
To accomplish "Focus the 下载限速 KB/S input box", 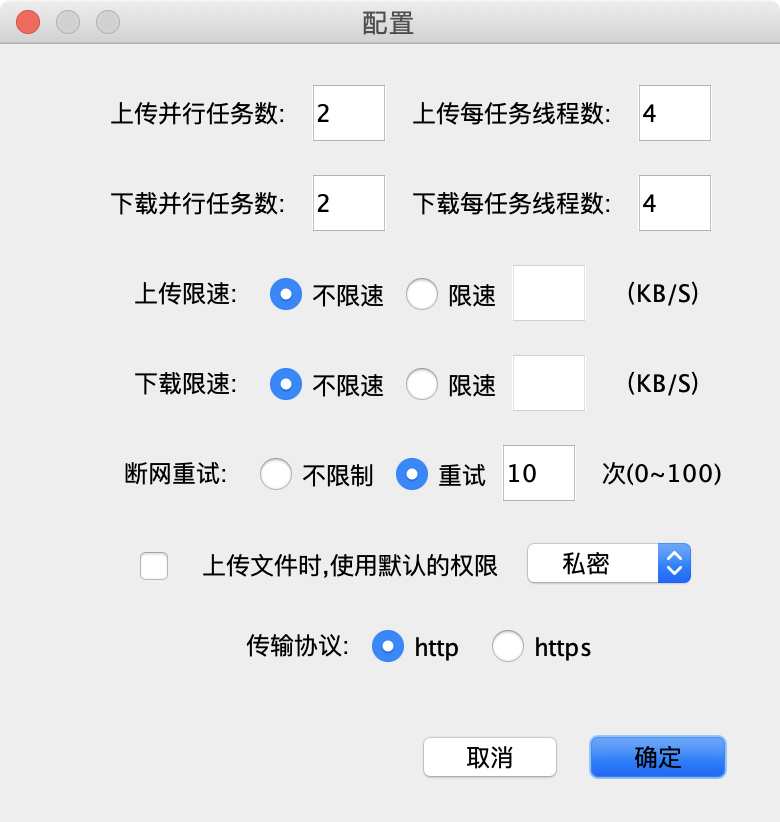I will click(x=548, y=383).
